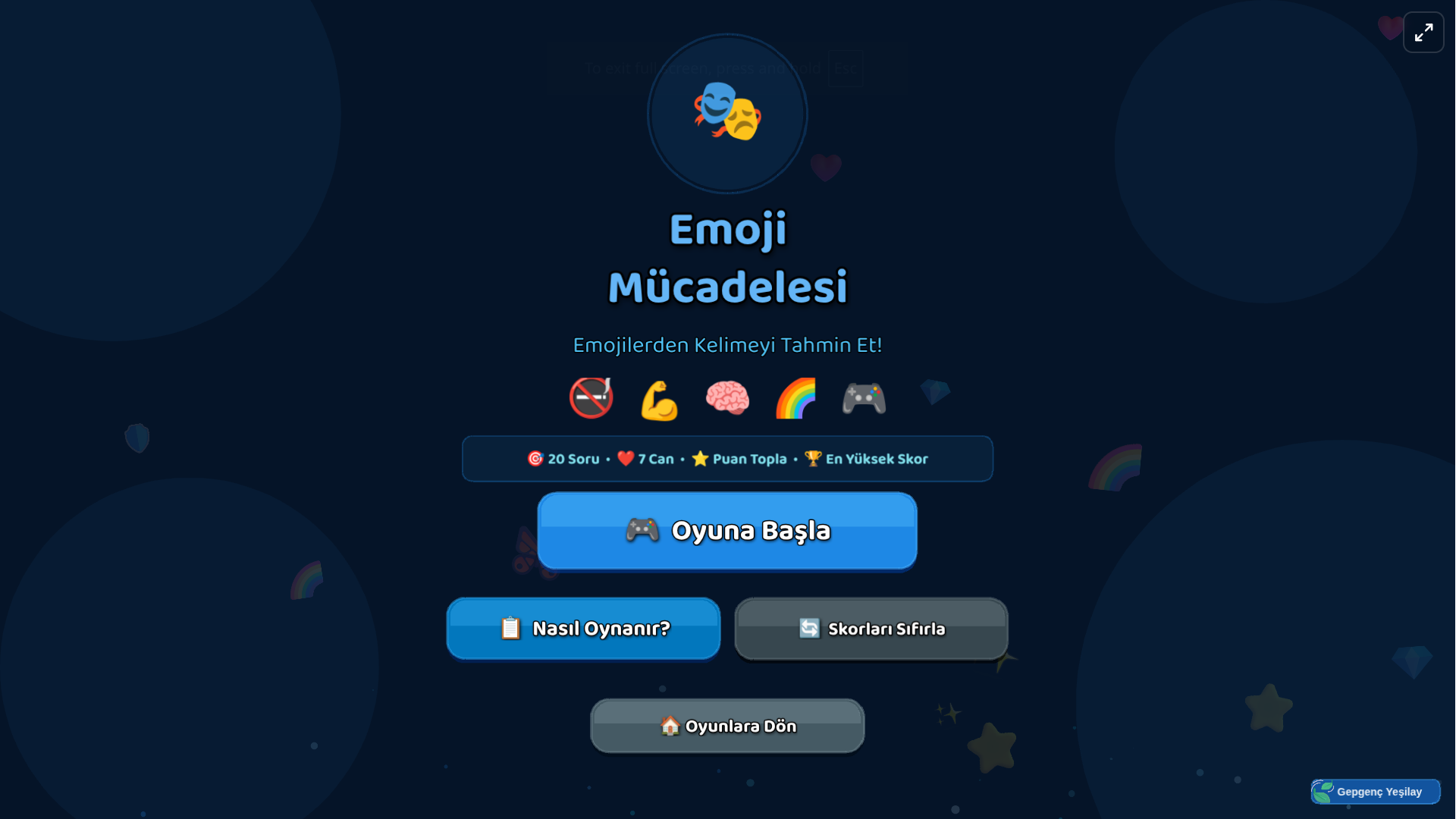
Task: Return to games via Oyunlara Dön
Action: click(x=727, y=726)
